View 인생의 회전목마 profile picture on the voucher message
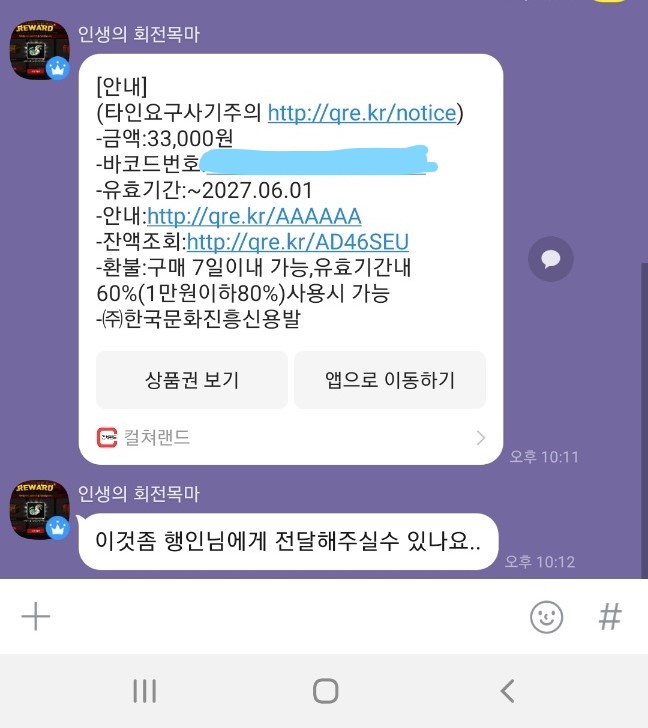The height and width of the screenshot is (728, 648). pyautogui.click(x=39, y=49)
